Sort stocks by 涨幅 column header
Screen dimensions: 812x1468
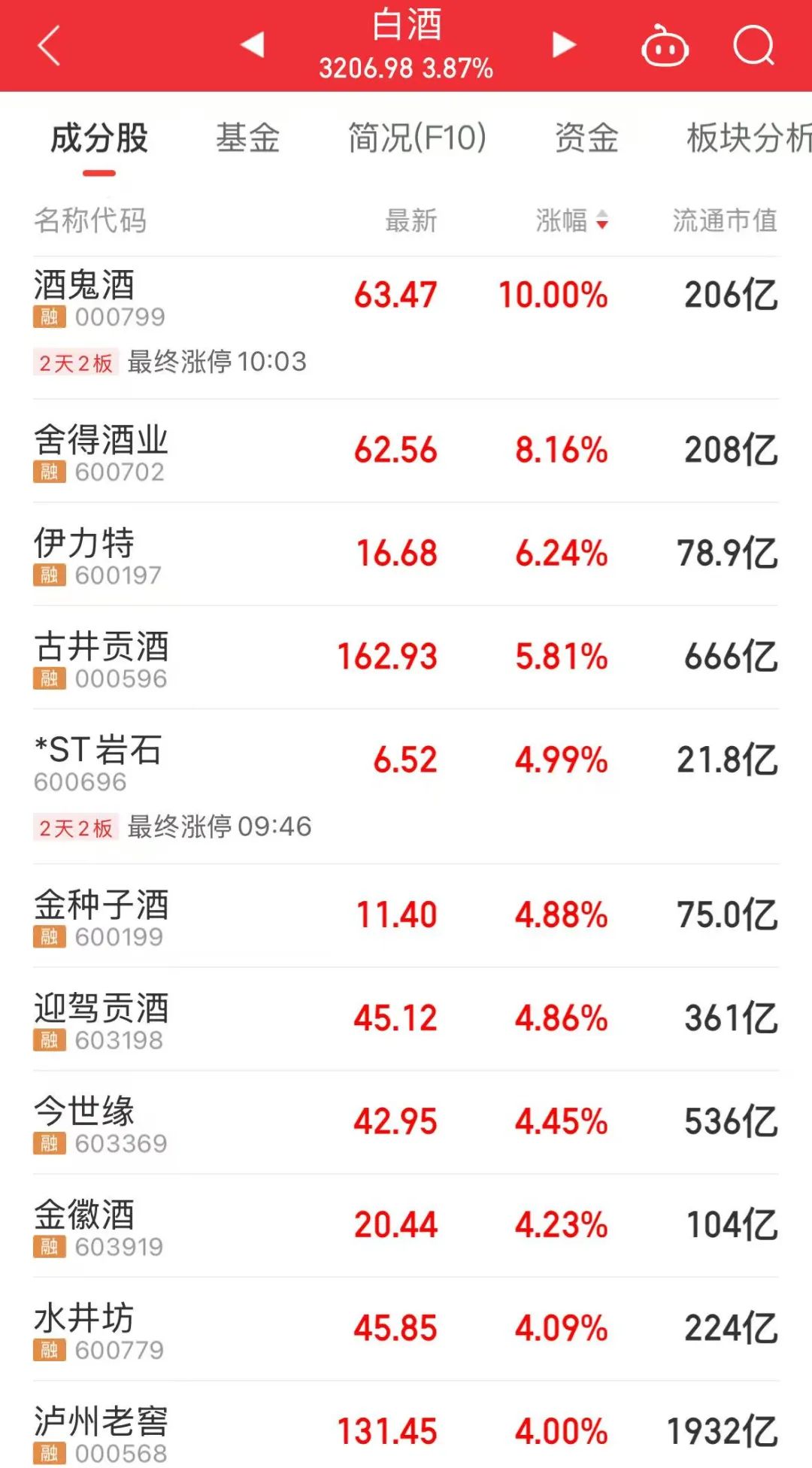point(571,220)
